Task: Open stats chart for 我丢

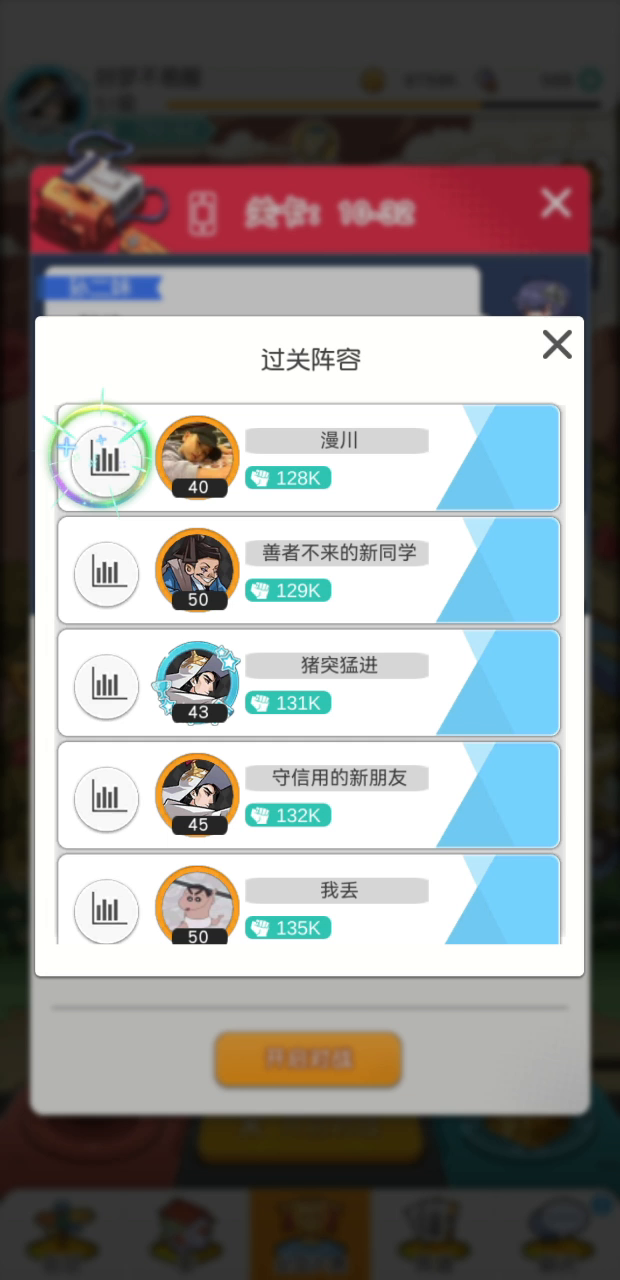Action: point(106,910)
